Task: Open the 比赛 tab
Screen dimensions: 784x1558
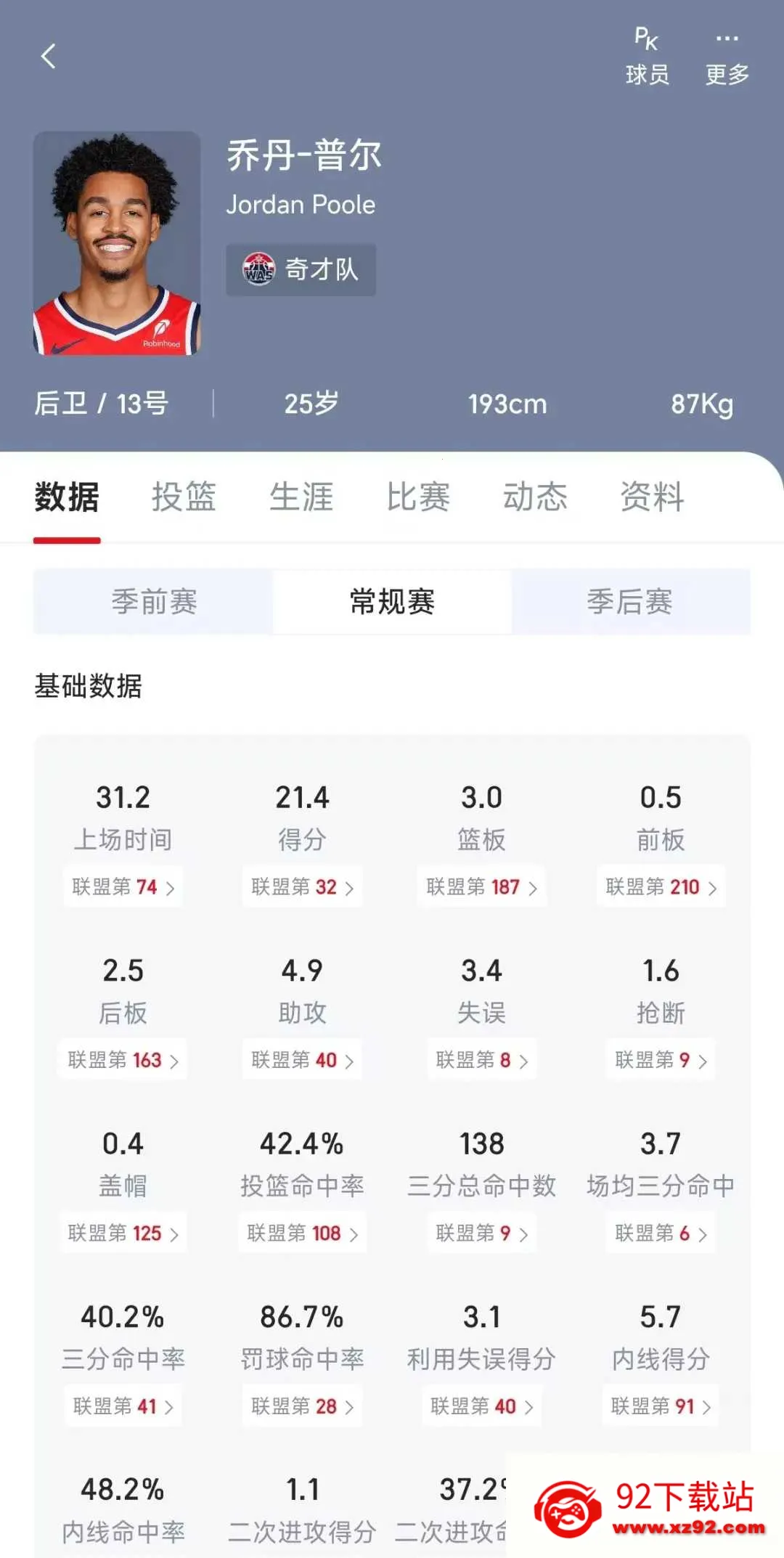Action: 418,497
